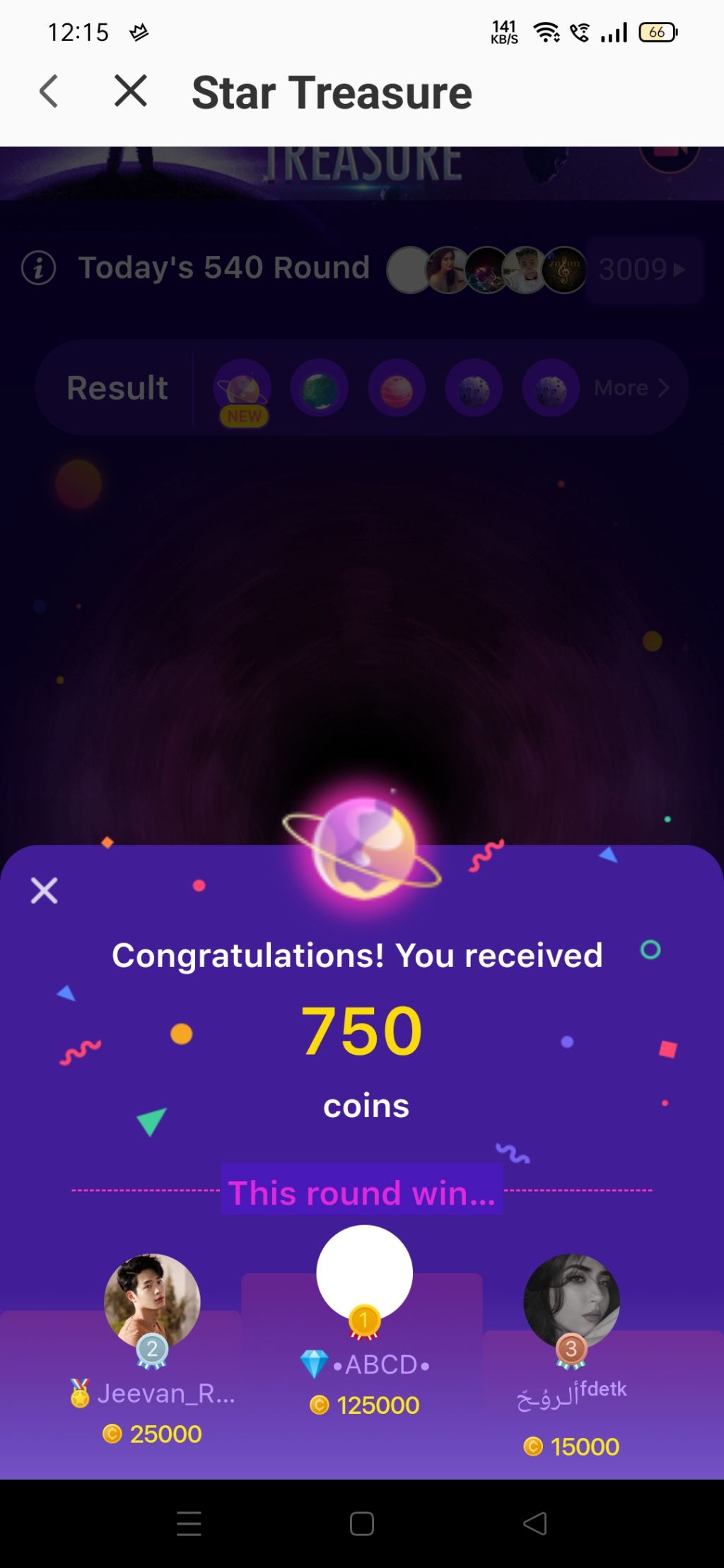Go to the home screen
Screen dimensions: 724x1568
pyautogui.click(x=361, y=1523)
